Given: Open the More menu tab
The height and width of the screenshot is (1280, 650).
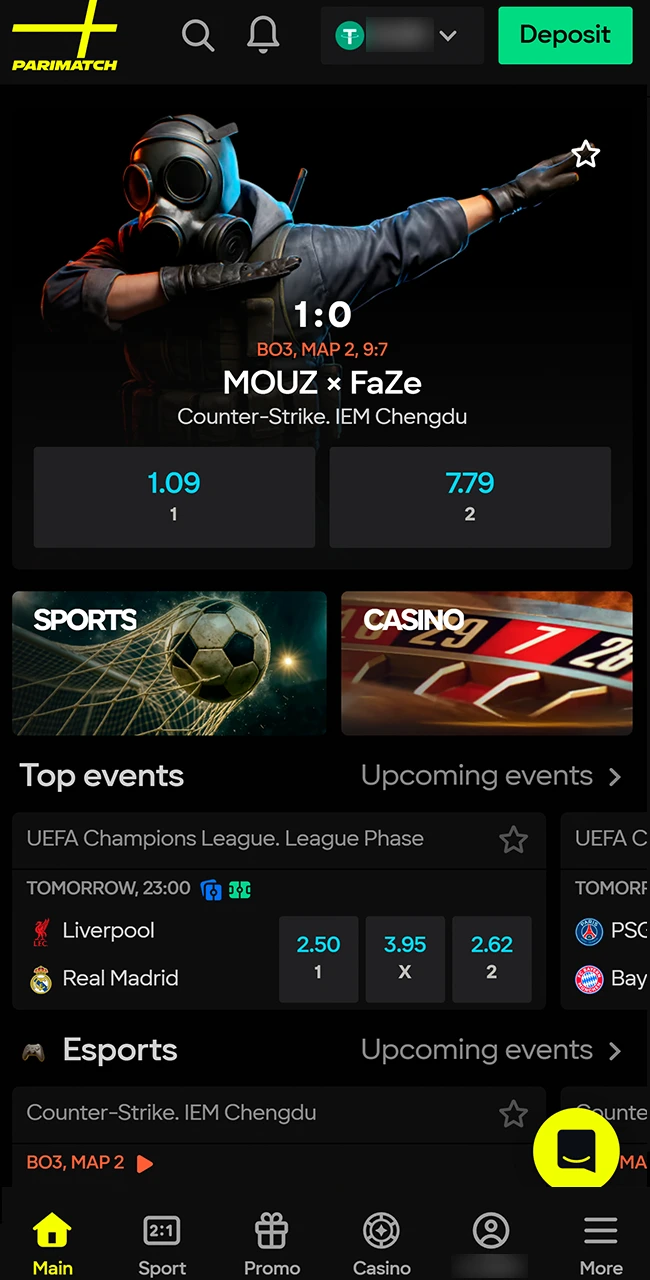Looking at the screenshot, I should tap(601, 1245).
